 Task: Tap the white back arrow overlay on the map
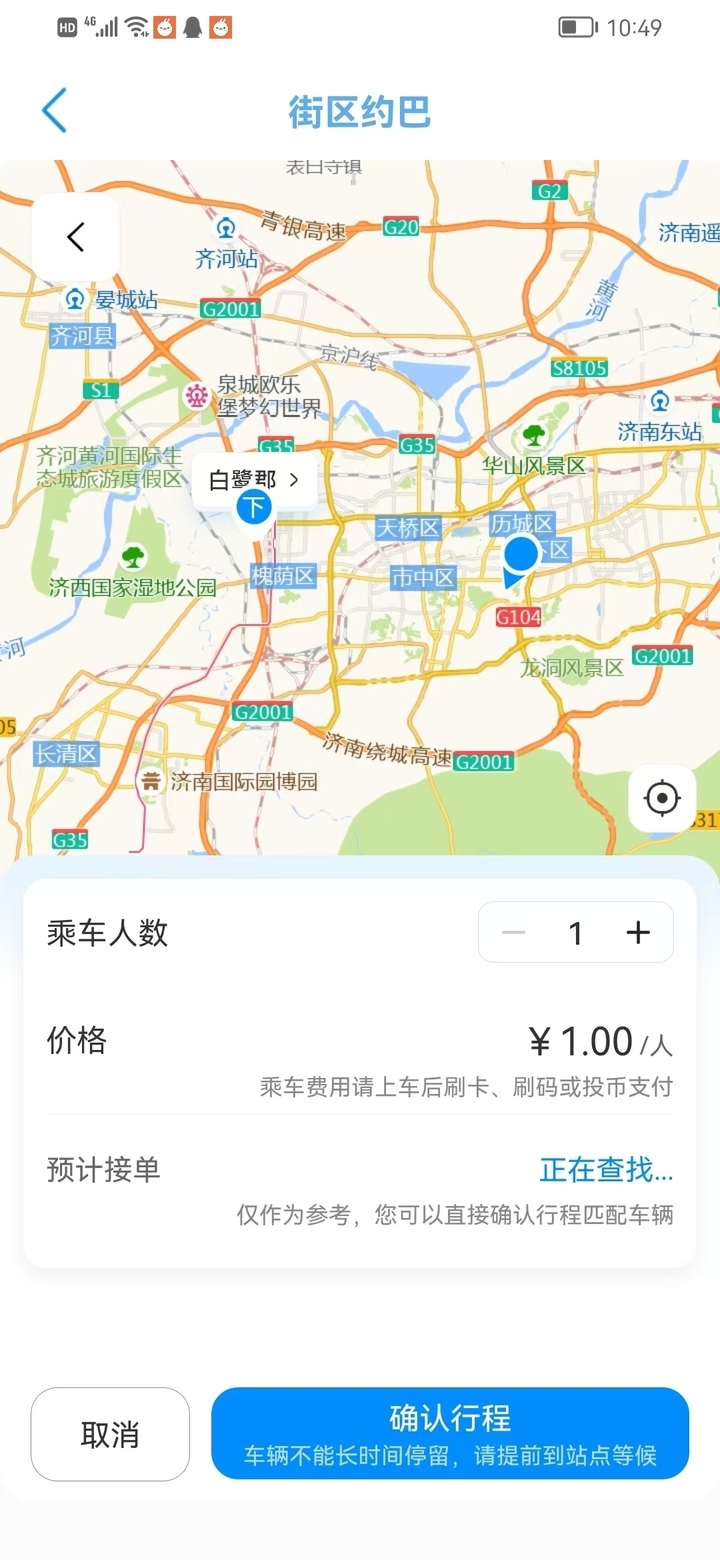click(x=75, y=237)
